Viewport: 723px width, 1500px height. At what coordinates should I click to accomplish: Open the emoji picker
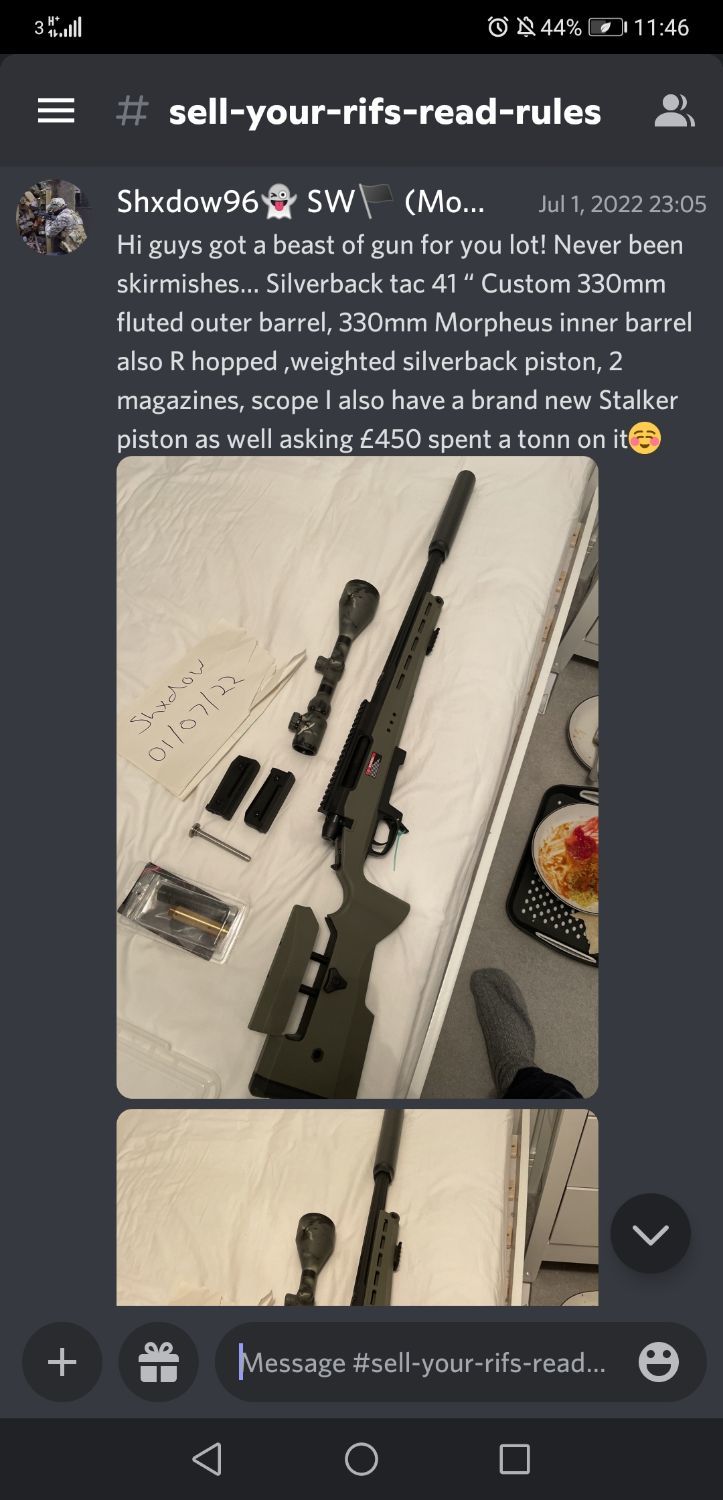click(658, 1362)
